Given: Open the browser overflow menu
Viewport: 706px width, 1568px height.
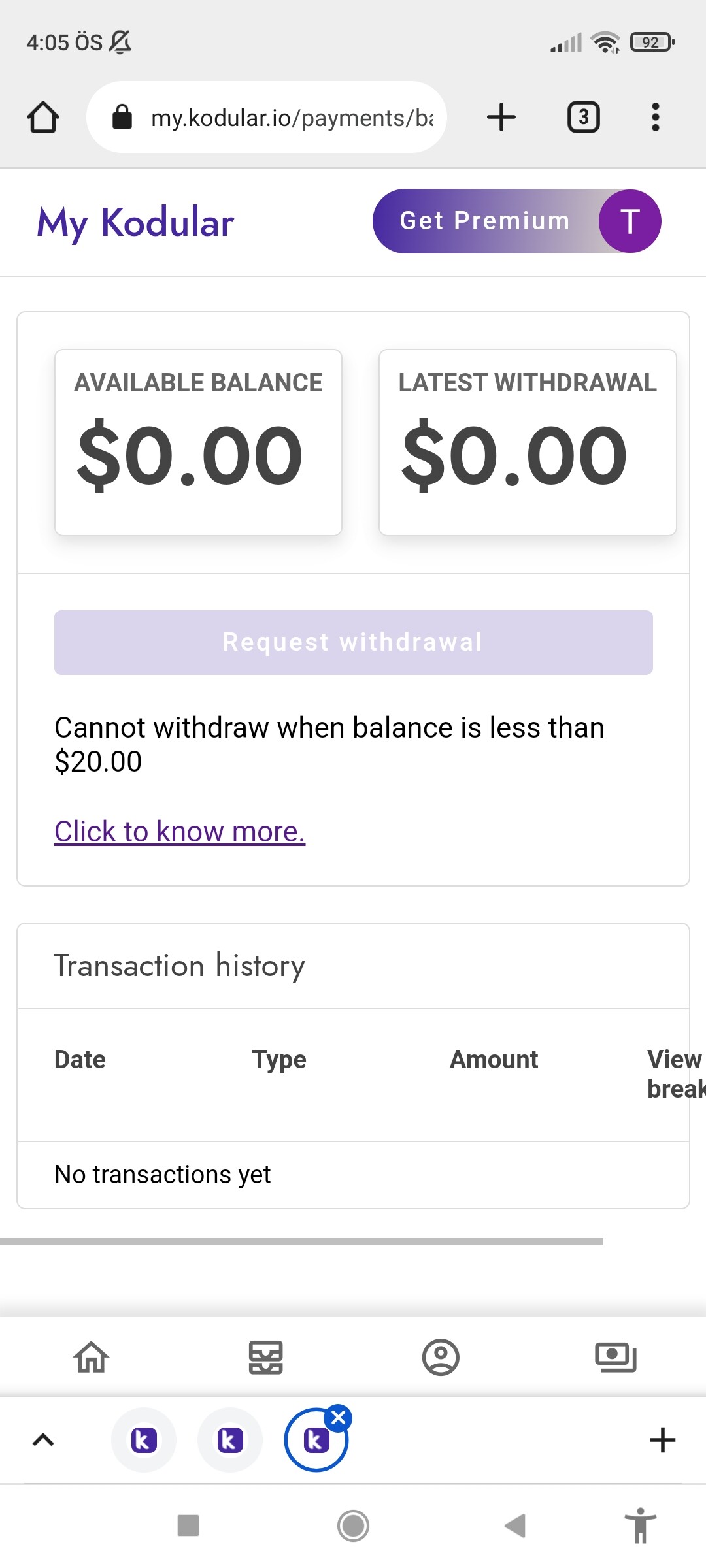Looking at the screenshot, I should 655,118.
